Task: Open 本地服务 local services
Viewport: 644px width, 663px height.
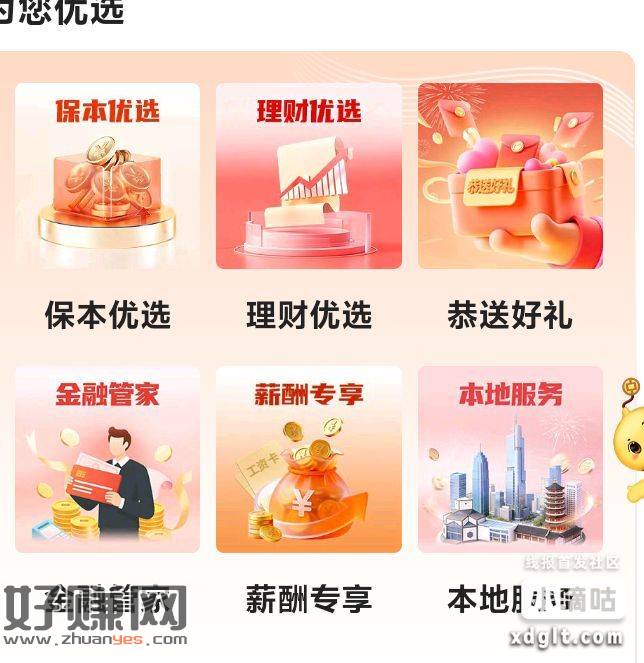Action: [510, 460]
